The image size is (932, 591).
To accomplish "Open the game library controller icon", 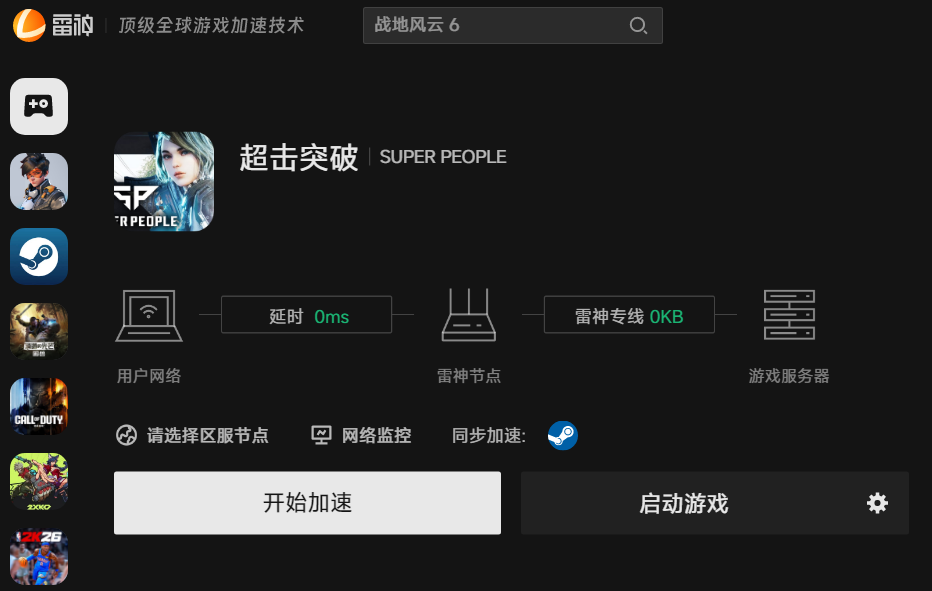I will coord(39,106).
